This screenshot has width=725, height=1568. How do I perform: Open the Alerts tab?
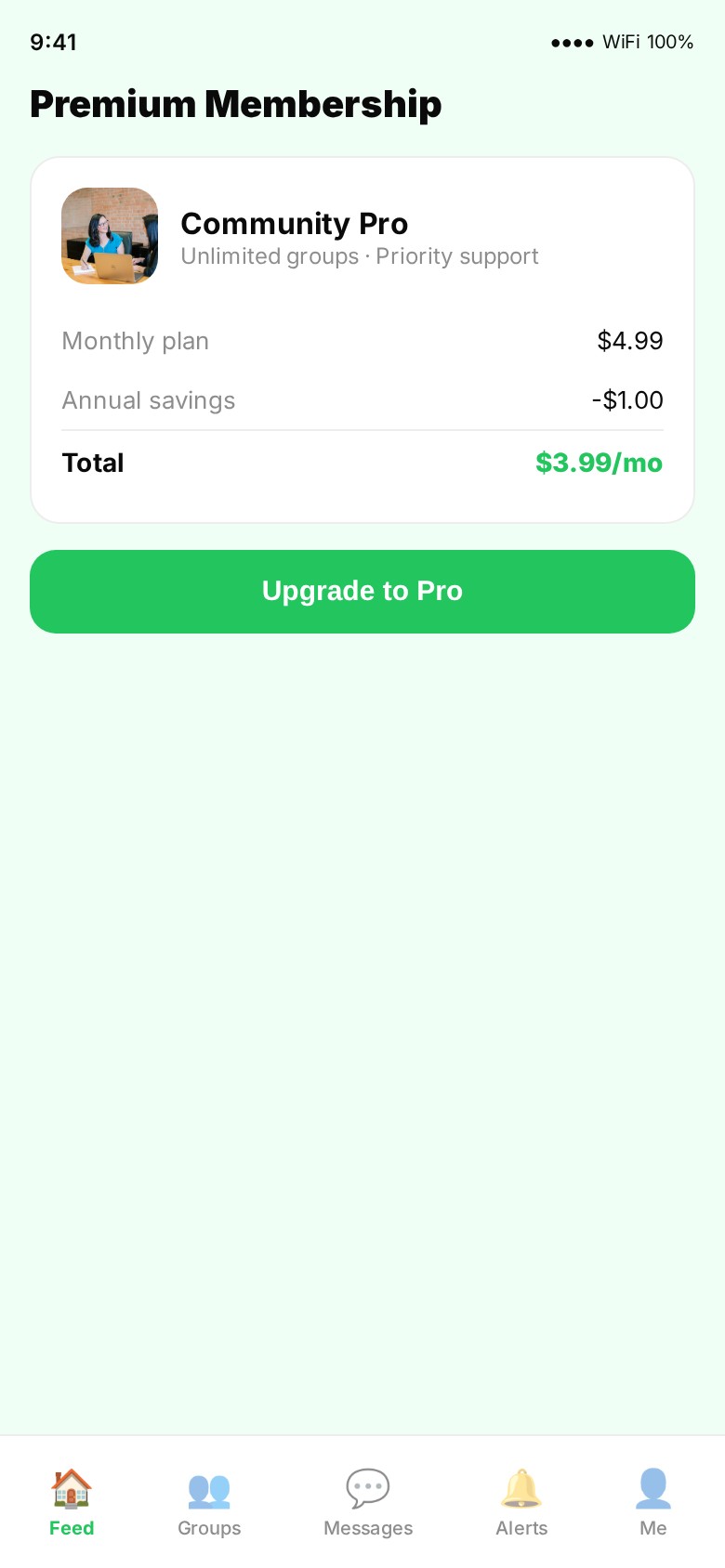point(521,1503)
